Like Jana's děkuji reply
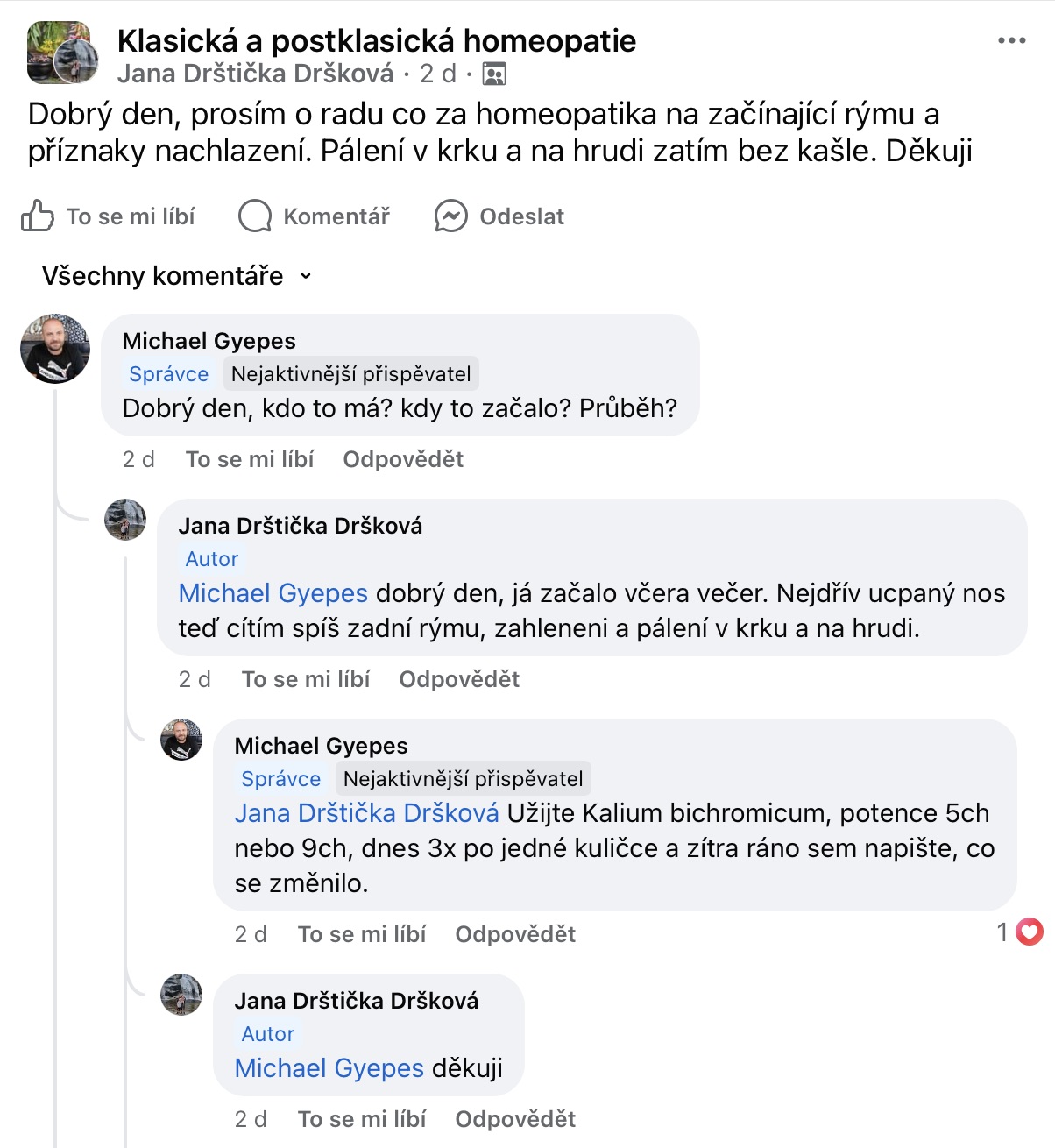 pyautogui.click(x=362, y=1119)
